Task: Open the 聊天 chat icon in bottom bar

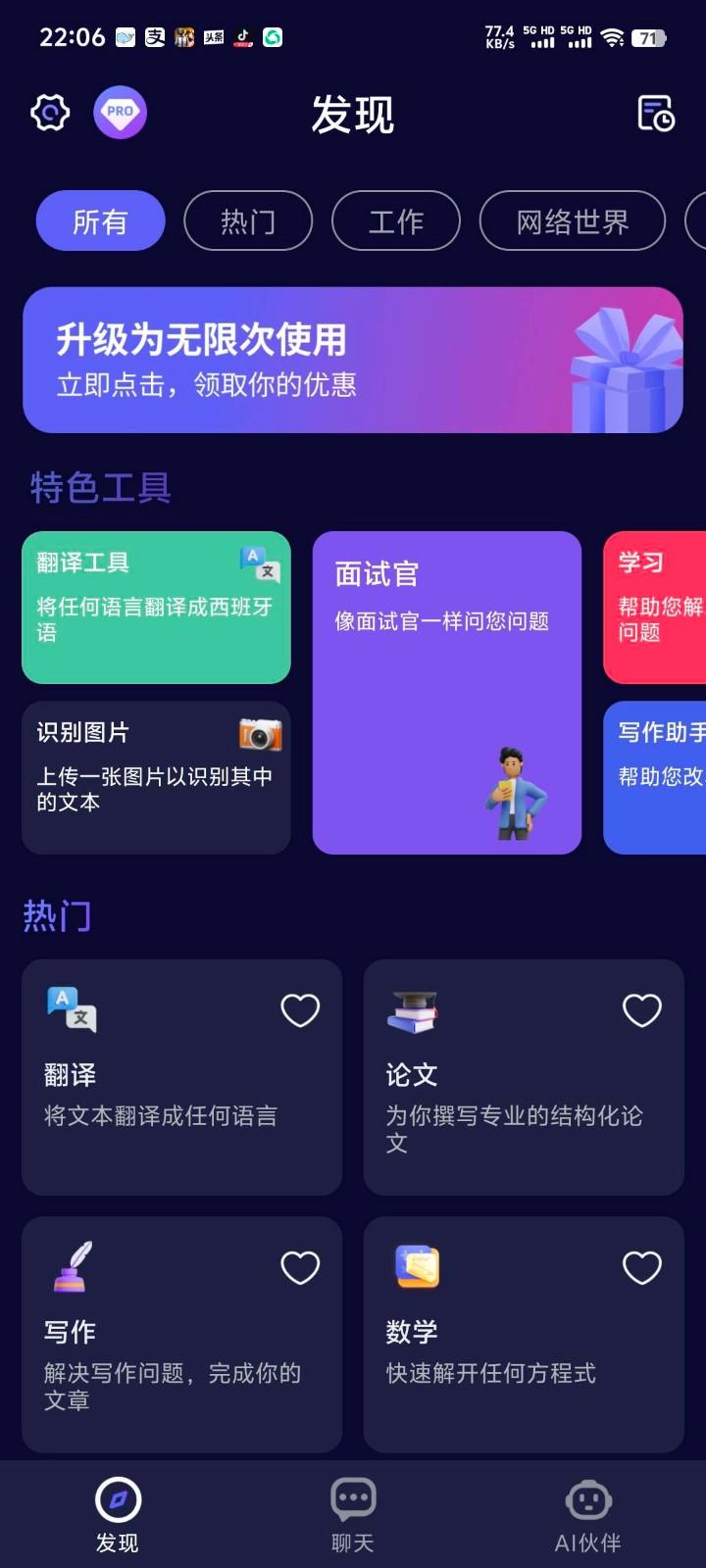Action: point(352,1497)
